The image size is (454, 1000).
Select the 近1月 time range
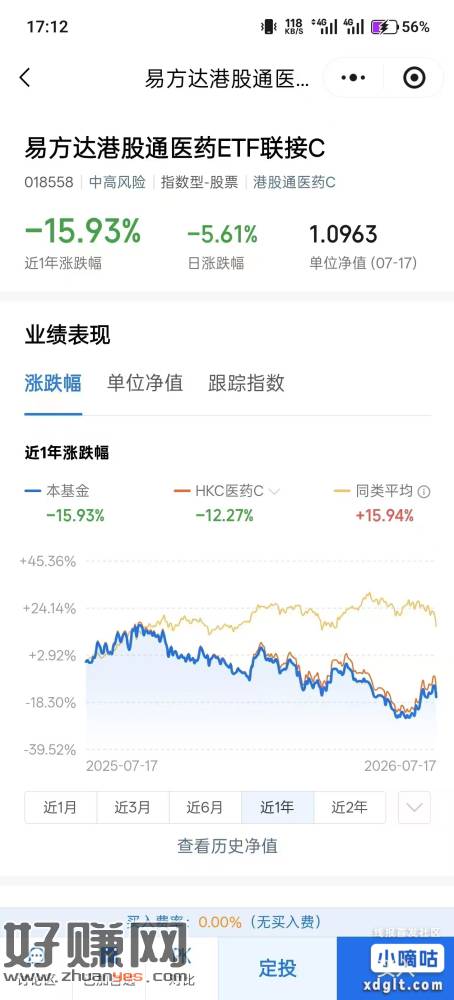[61, 807]
